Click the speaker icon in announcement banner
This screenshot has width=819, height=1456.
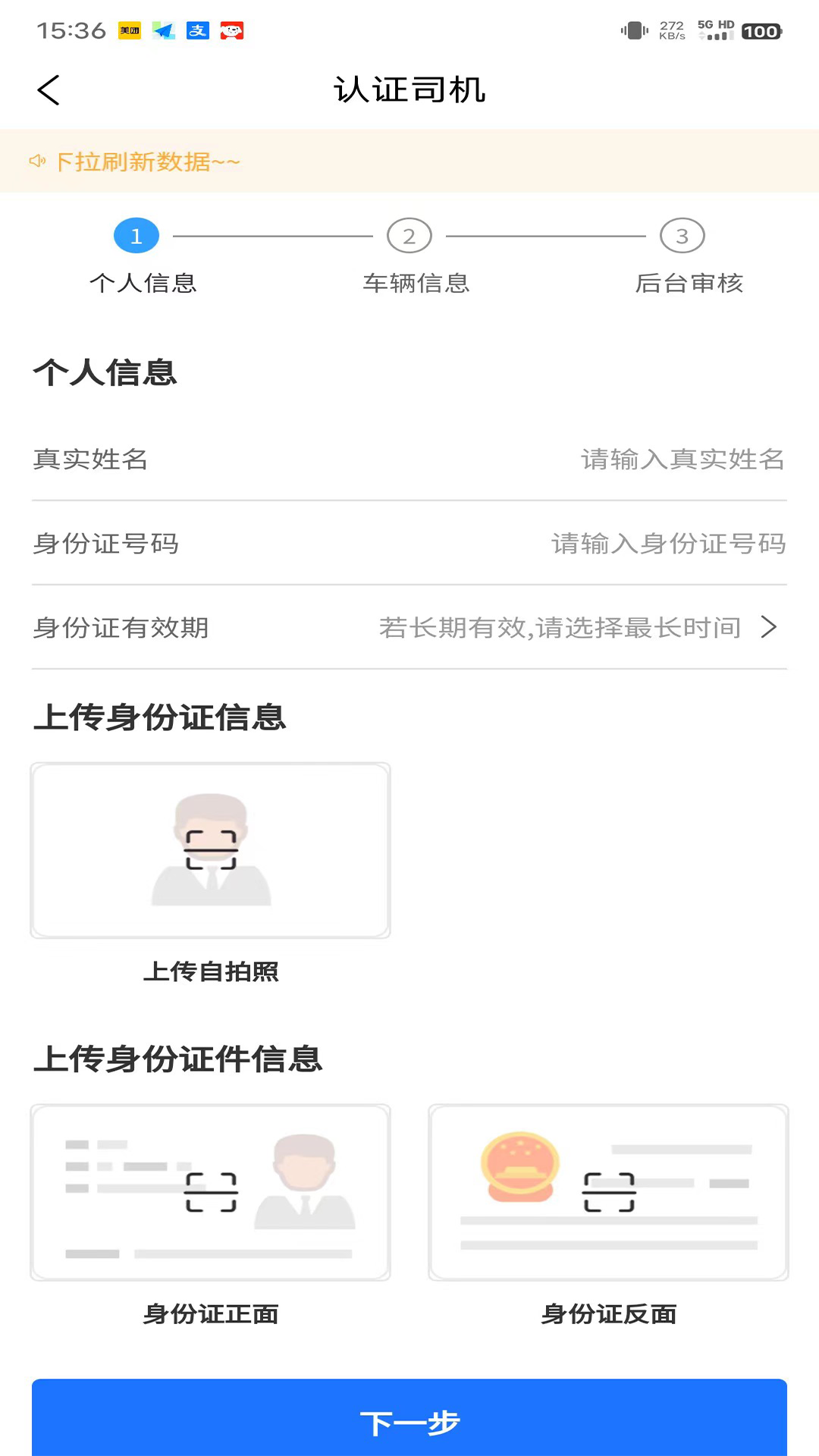(38, 162)
